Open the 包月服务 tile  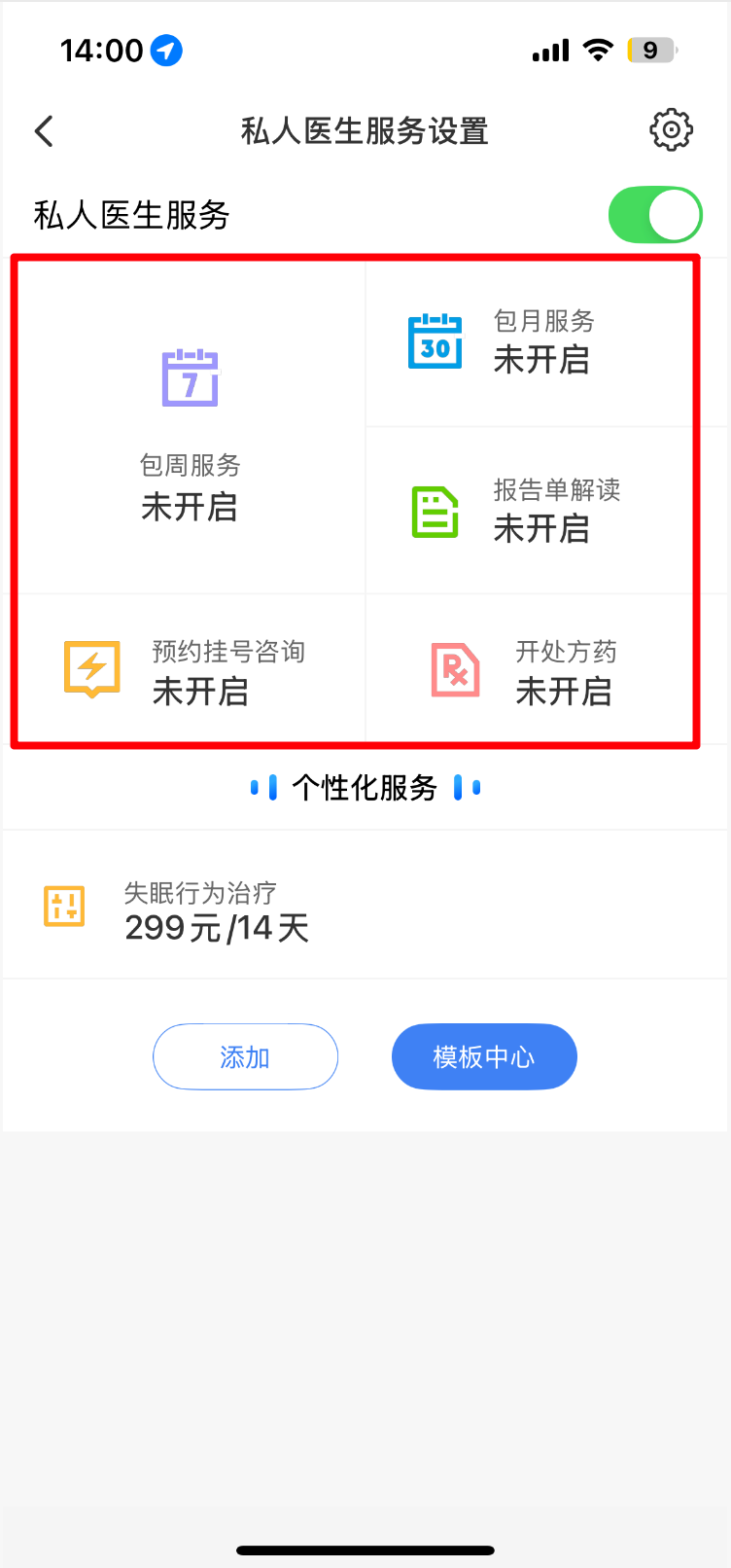click(x=529, y=342)
